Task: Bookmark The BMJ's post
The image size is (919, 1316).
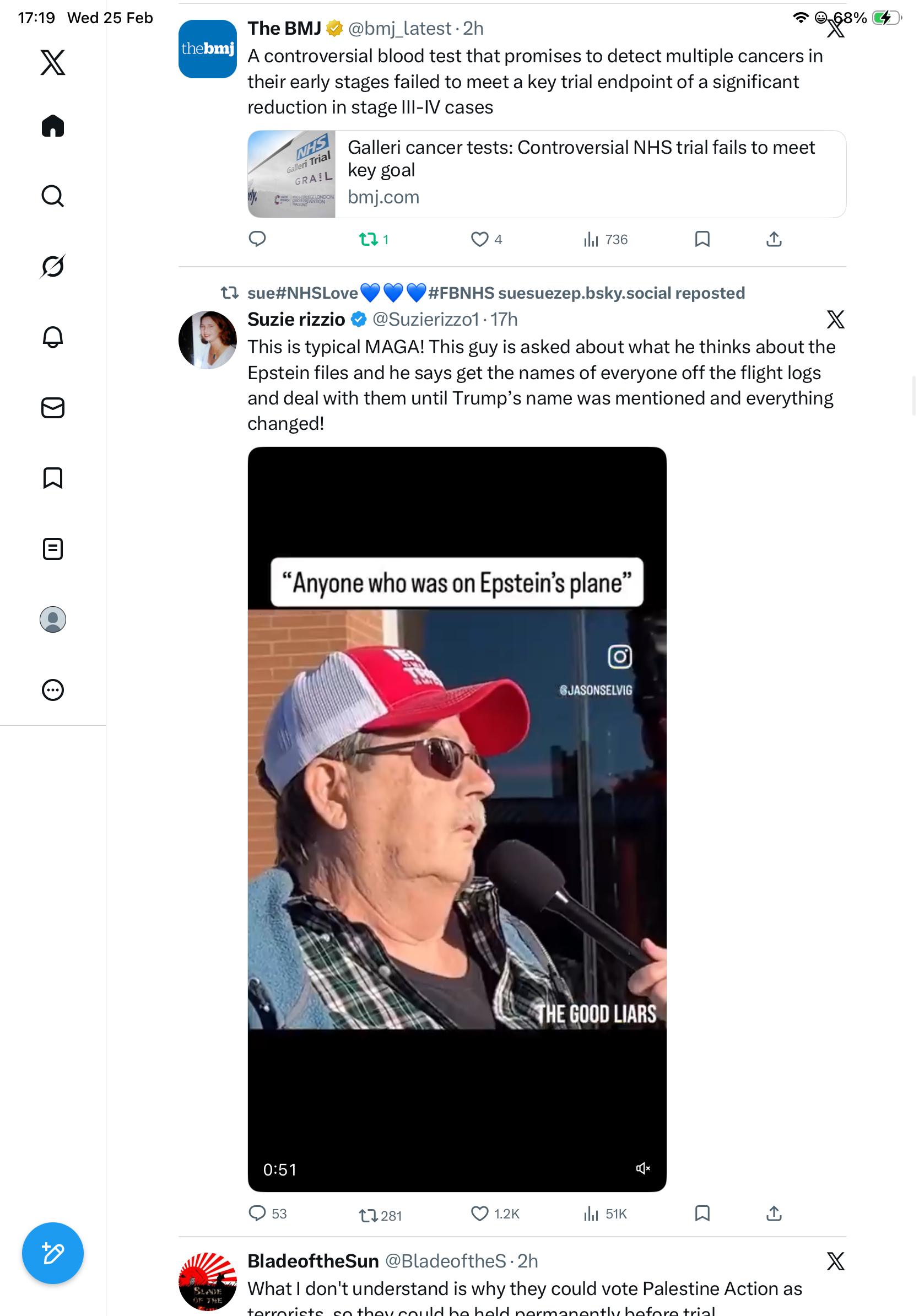Action: coord(702,239)
